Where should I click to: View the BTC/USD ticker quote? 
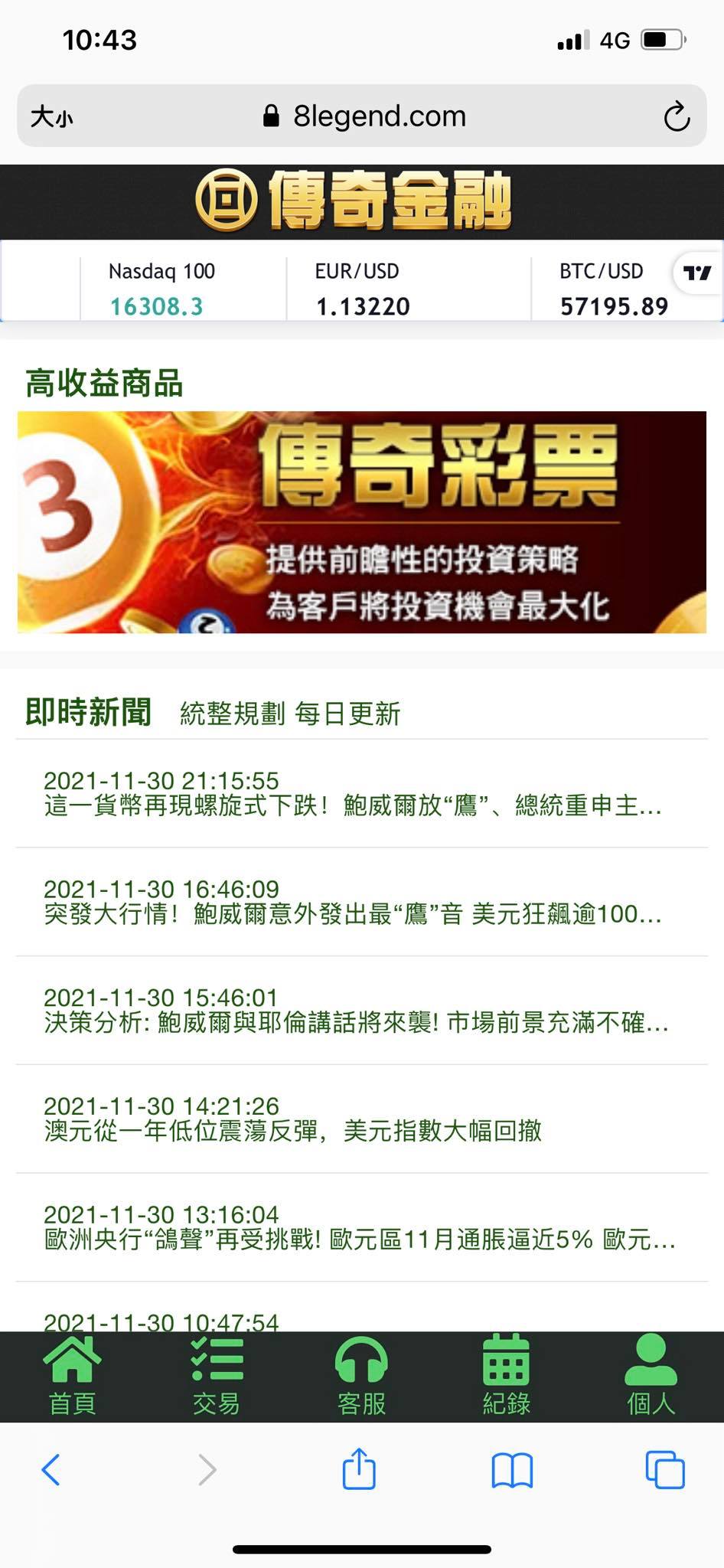612,289
